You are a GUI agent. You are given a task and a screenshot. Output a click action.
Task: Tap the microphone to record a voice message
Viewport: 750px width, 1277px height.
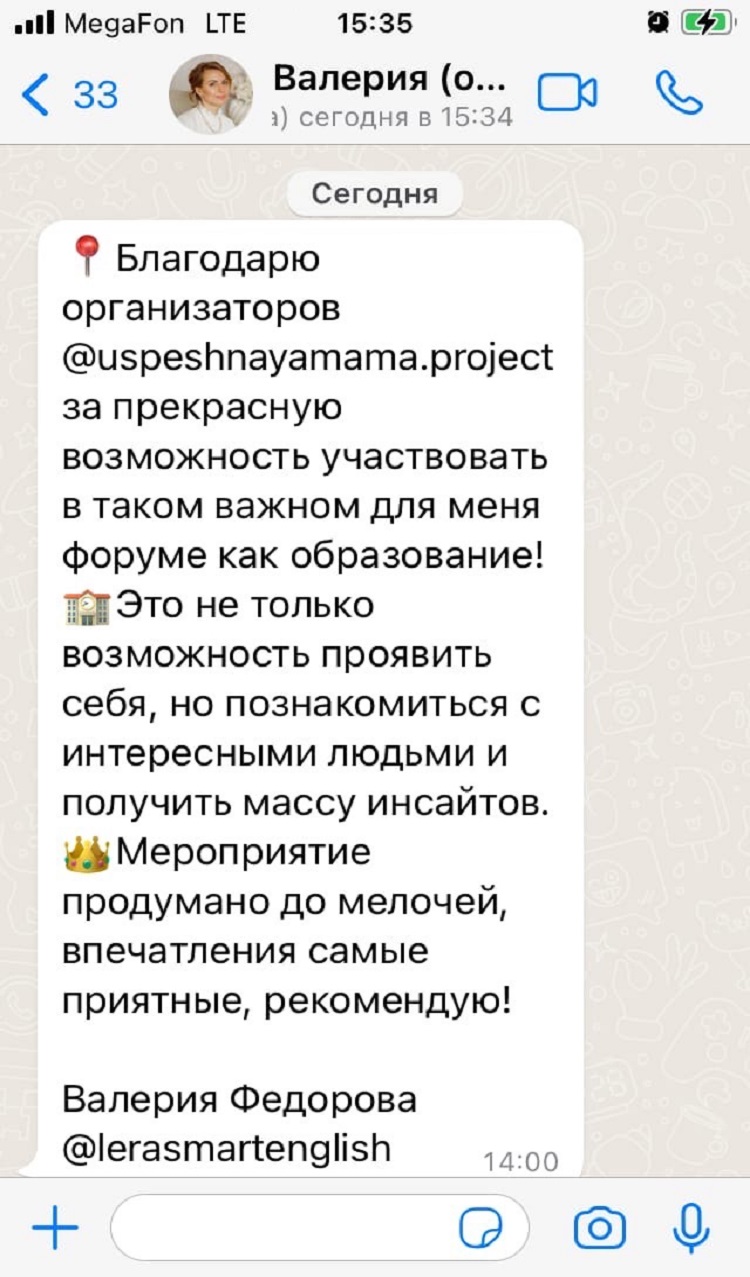691,1227
